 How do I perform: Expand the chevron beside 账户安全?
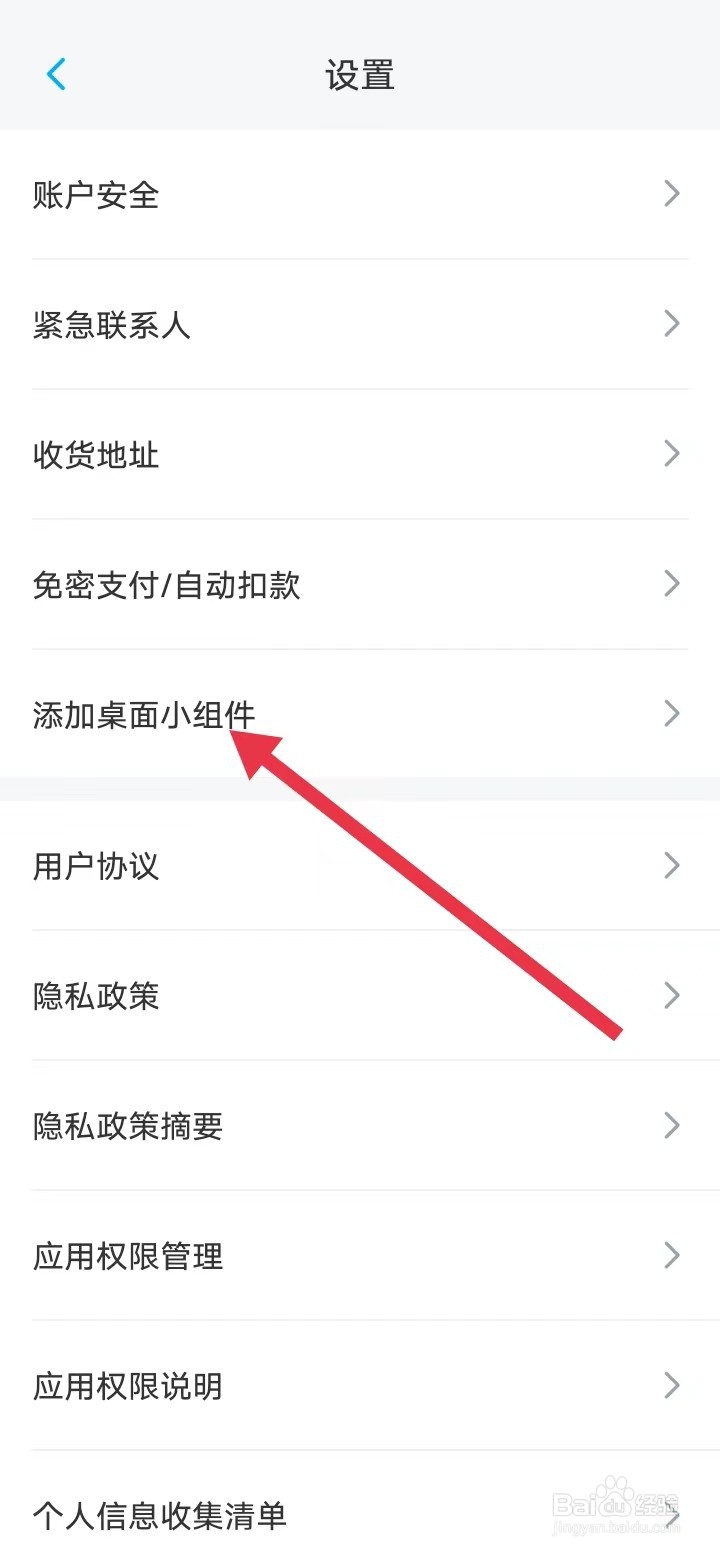672,193
